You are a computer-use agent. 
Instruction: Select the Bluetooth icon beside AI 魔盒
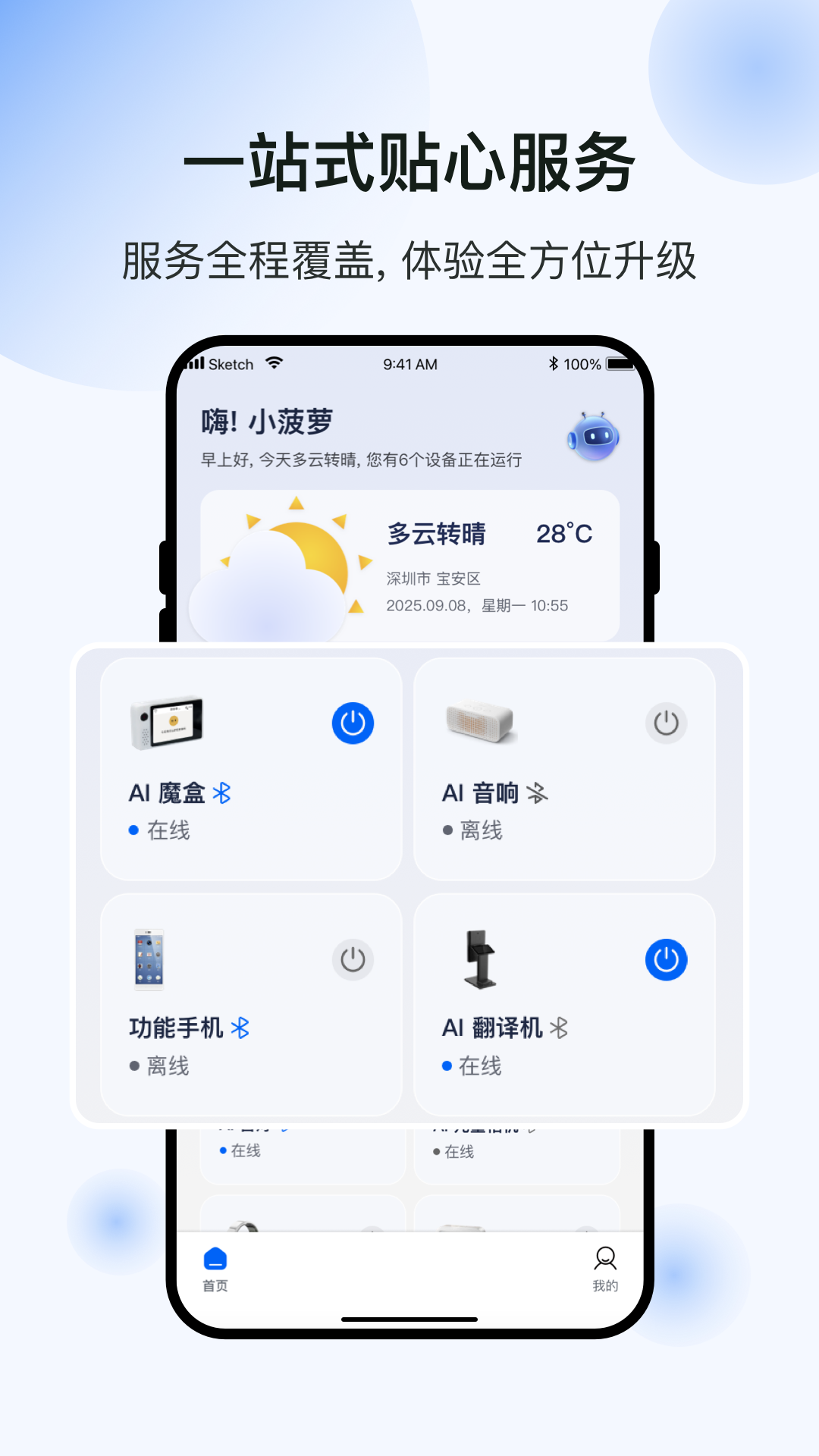(220, 793)
